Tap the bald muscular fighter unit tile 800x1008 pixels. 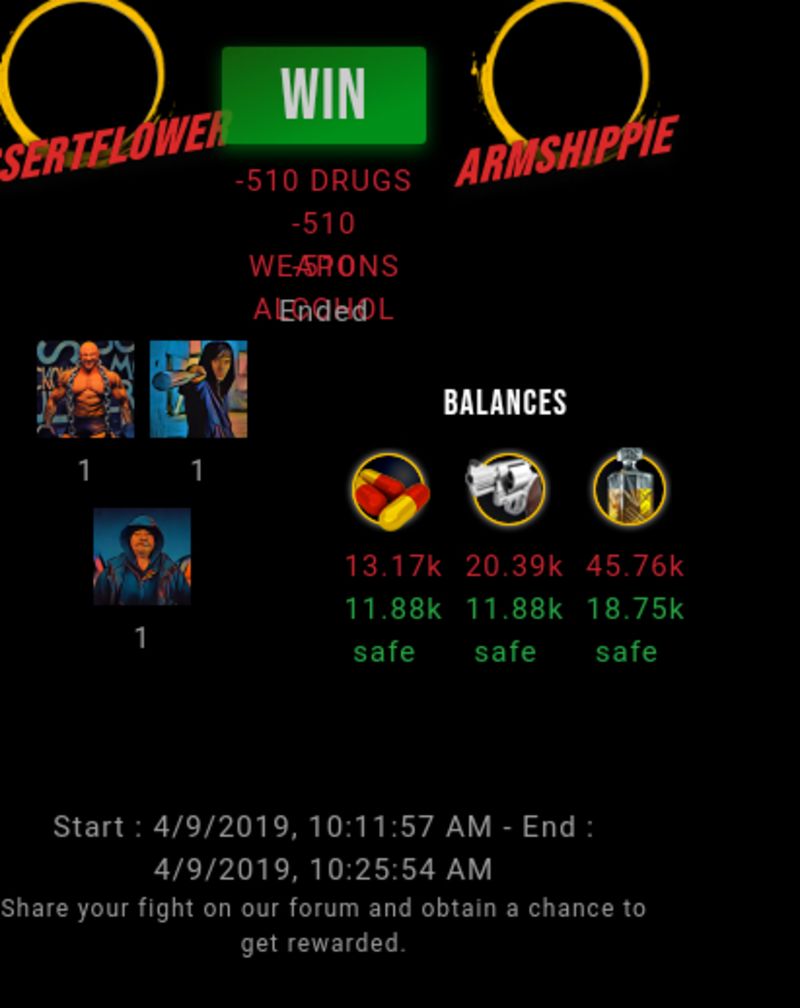click(x=86, y=389)
